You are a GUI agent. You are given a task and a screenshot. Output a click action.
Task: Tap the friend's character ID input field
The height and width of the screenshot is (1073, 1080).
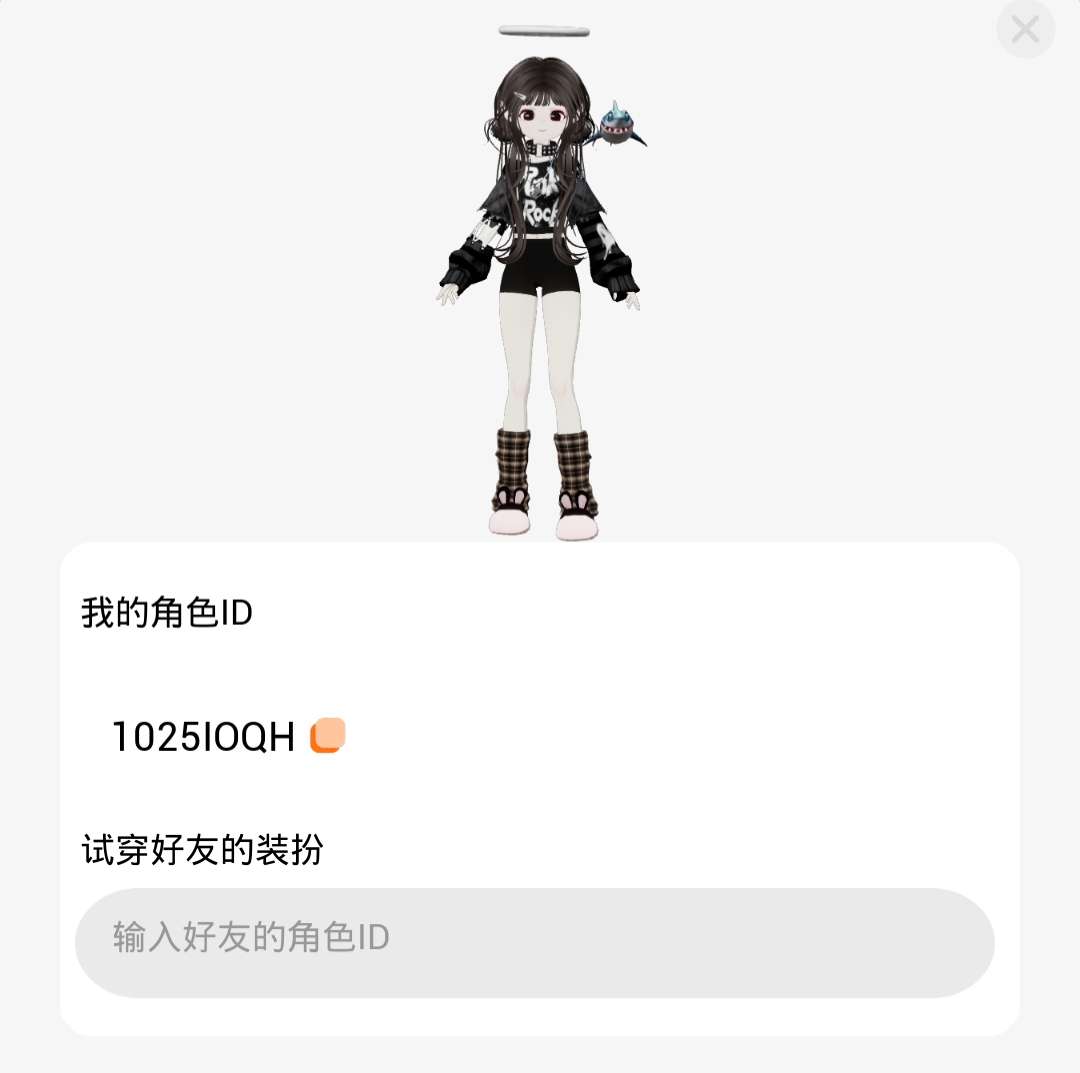click(x=534, y=941)
